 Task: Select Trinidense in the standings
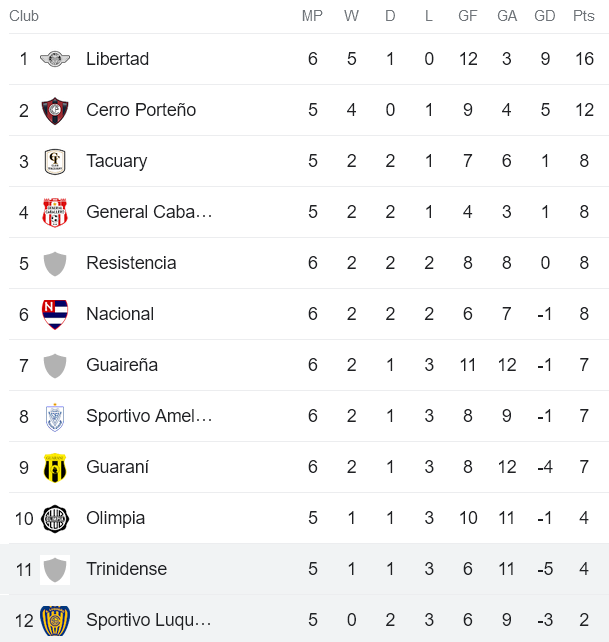126,569
